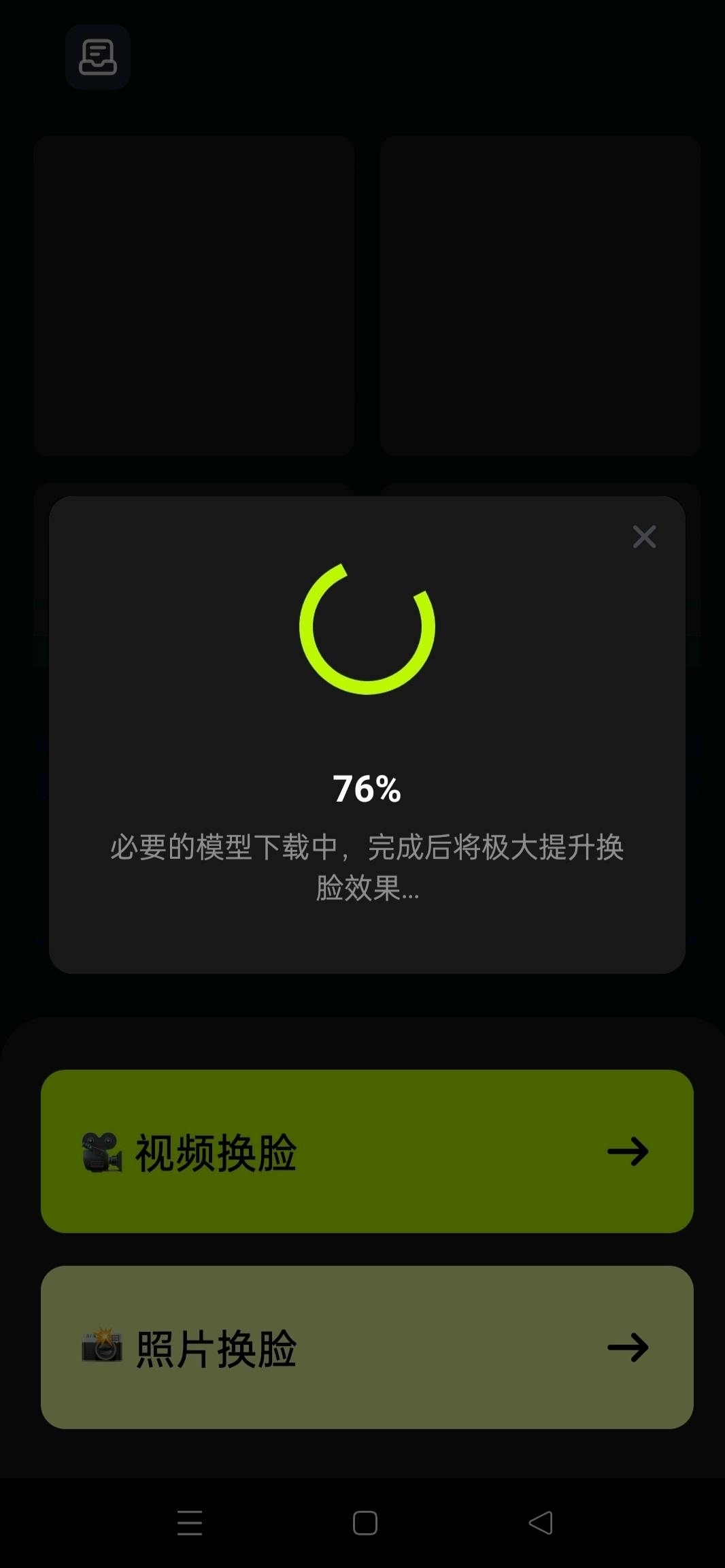725x1568 pixels.
Task: Close the model download dialog
Action: click(644, 537)
